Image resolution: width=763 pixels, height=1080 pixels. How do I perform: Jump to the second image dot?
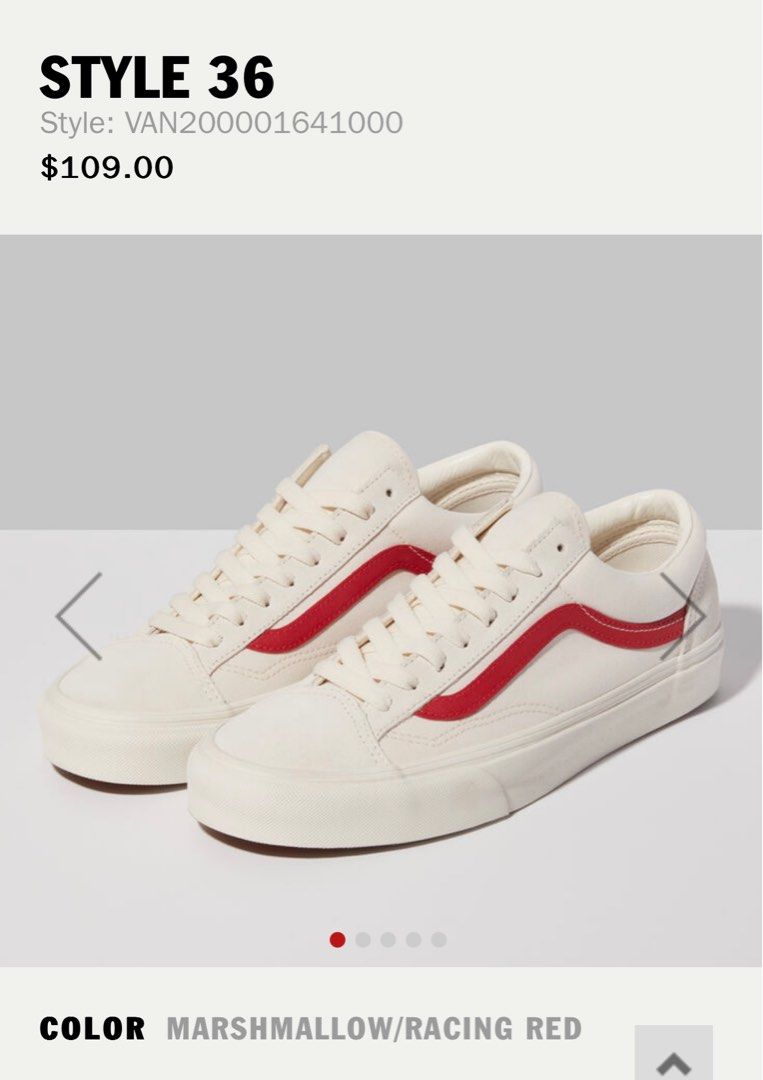pos(363,940)
